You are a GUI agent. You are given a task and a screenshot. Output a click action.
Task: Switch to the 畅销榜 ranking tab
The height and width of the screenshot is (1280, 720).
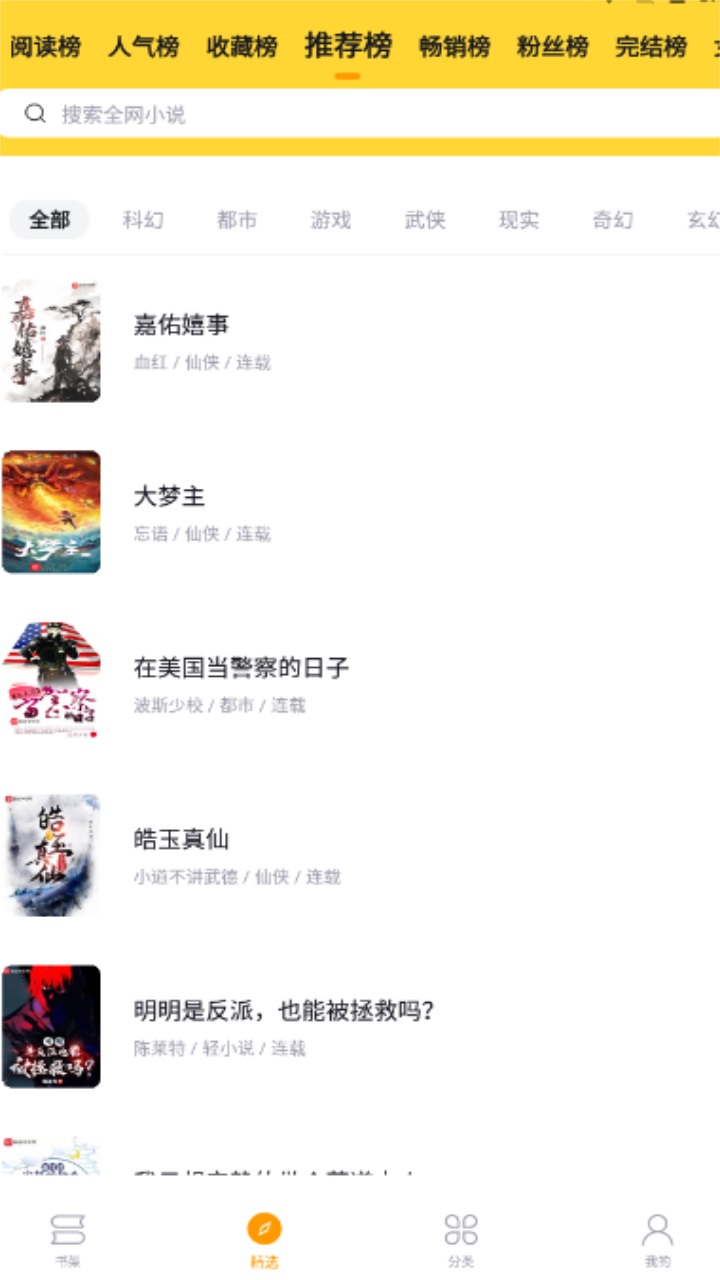450,45
